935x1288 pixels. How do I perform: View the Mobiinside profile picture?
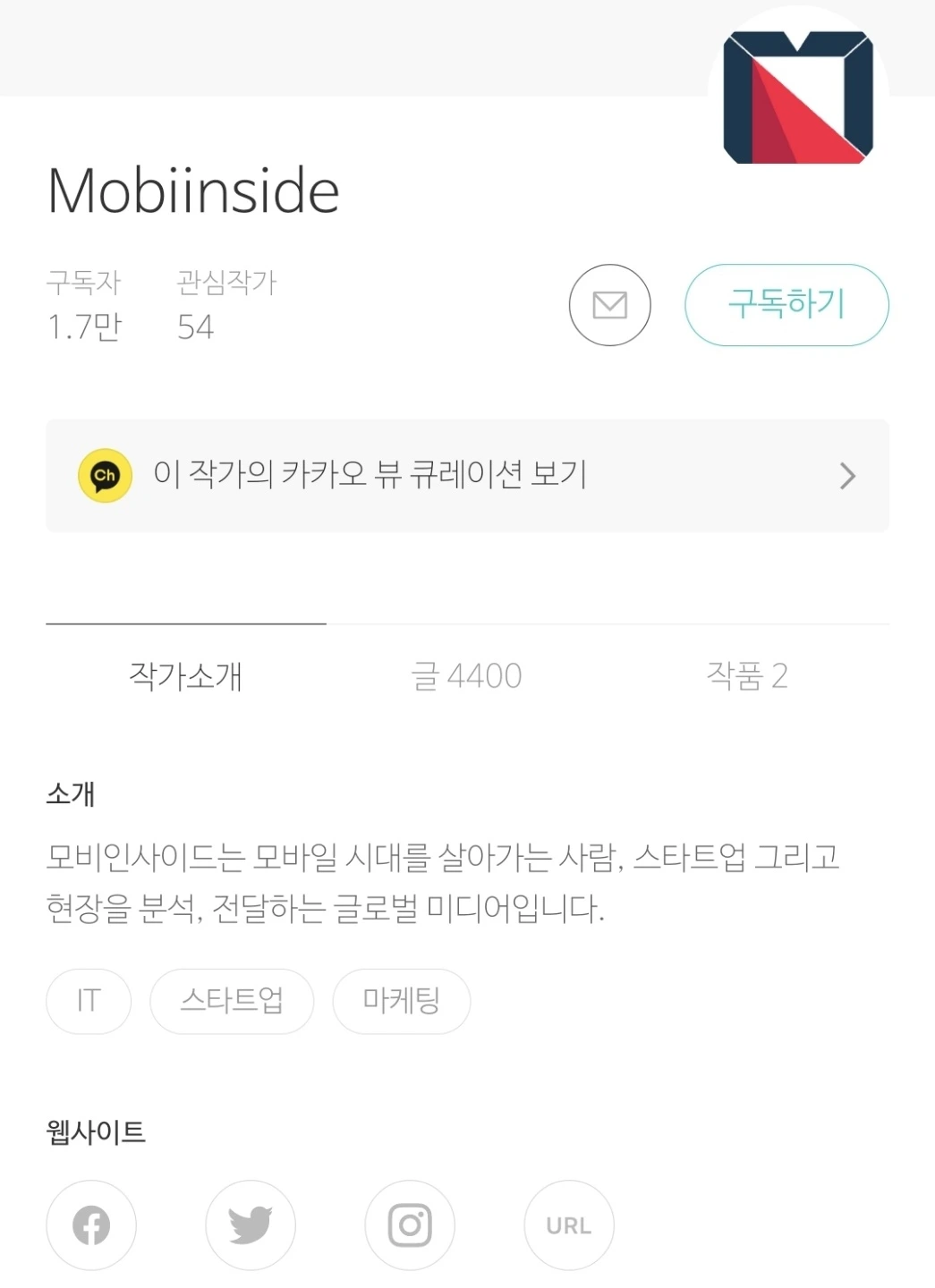click(x=797, y=97)
